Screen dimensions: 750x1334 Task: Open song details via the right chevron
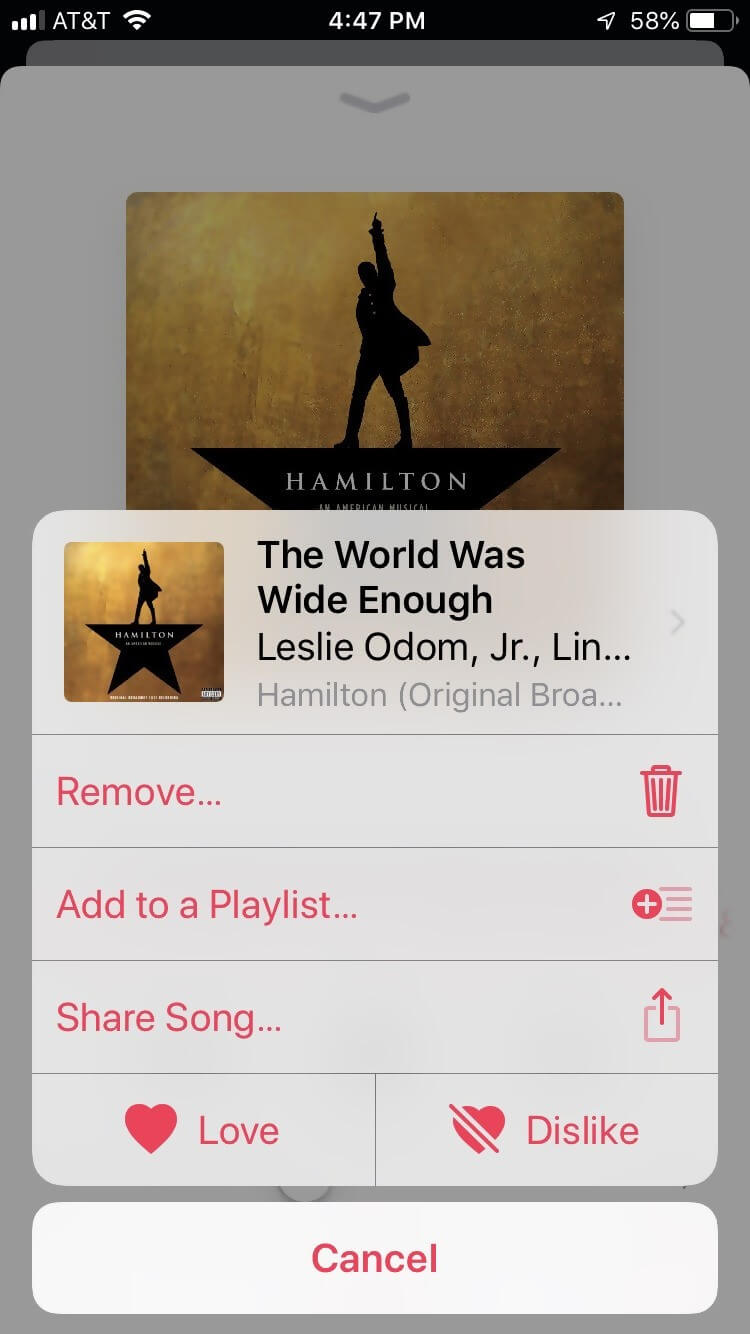point(678,622)
